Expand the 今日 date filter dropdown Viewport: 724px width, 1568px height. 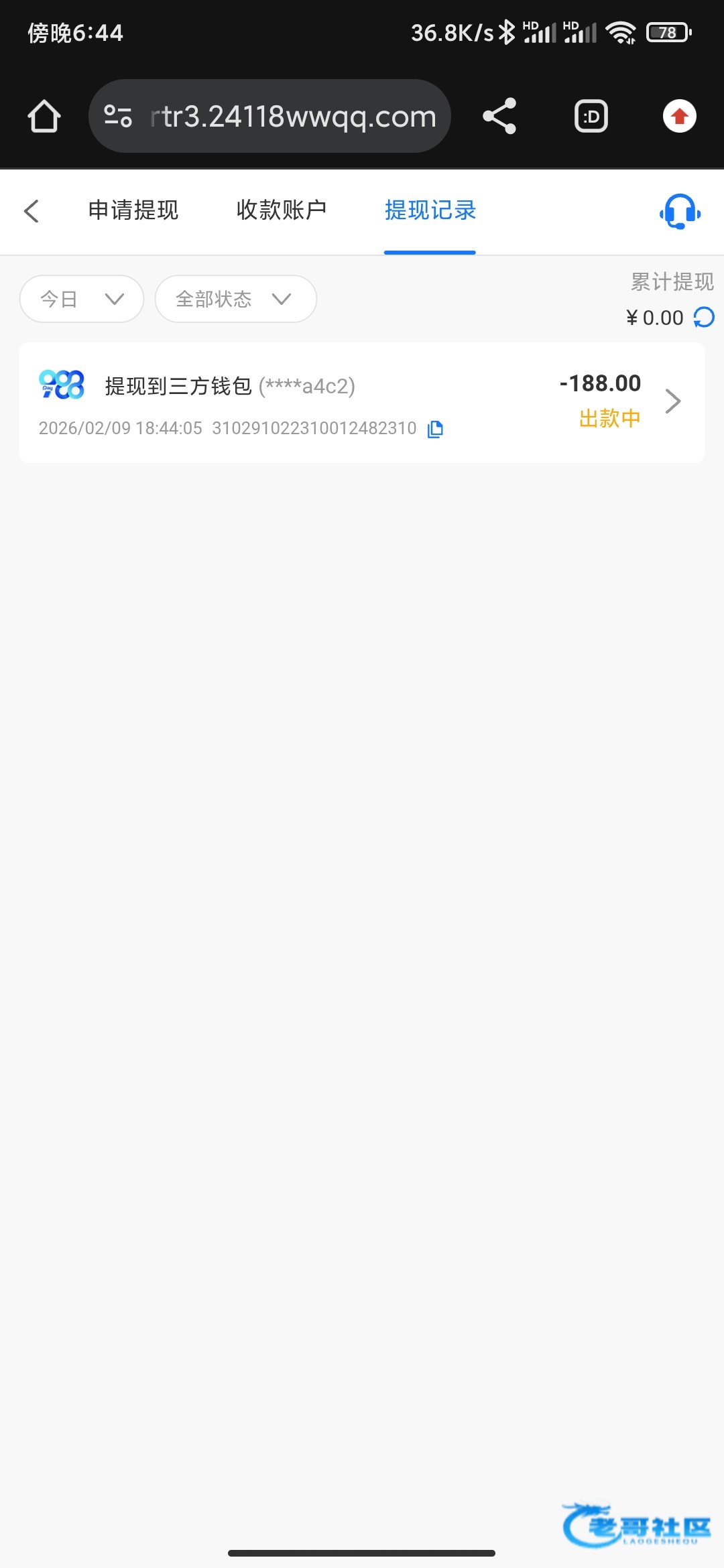82,299
